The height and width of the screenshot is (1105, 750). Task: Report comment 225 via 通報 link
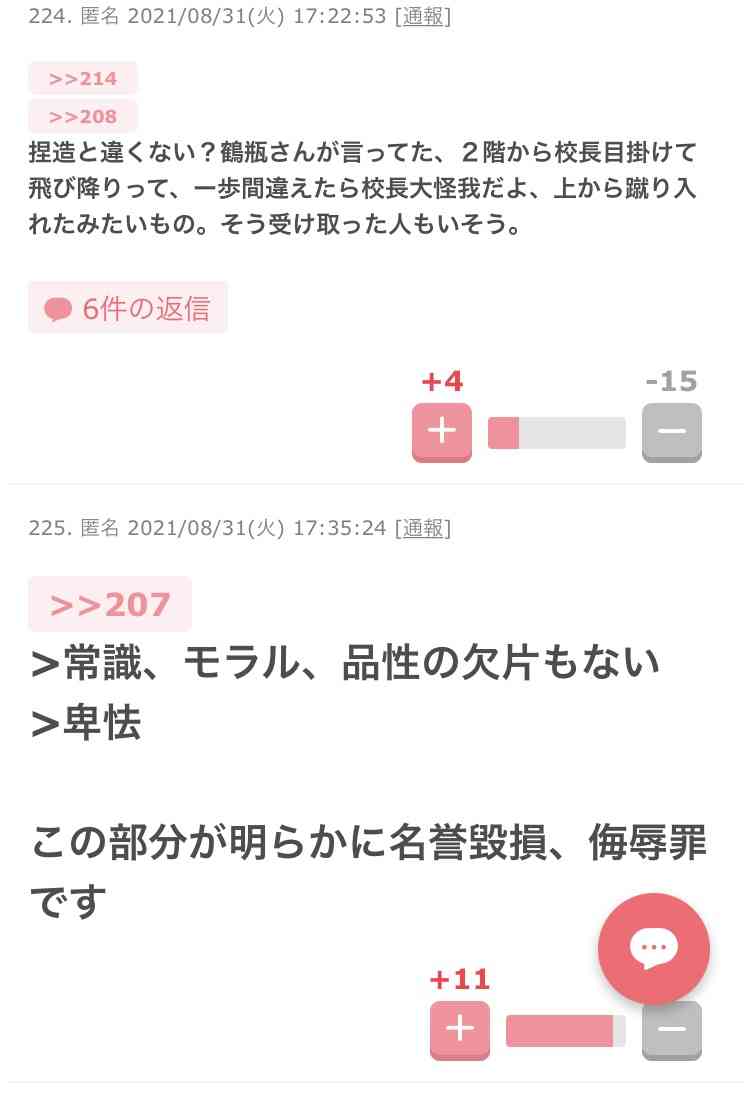(422, 528)
